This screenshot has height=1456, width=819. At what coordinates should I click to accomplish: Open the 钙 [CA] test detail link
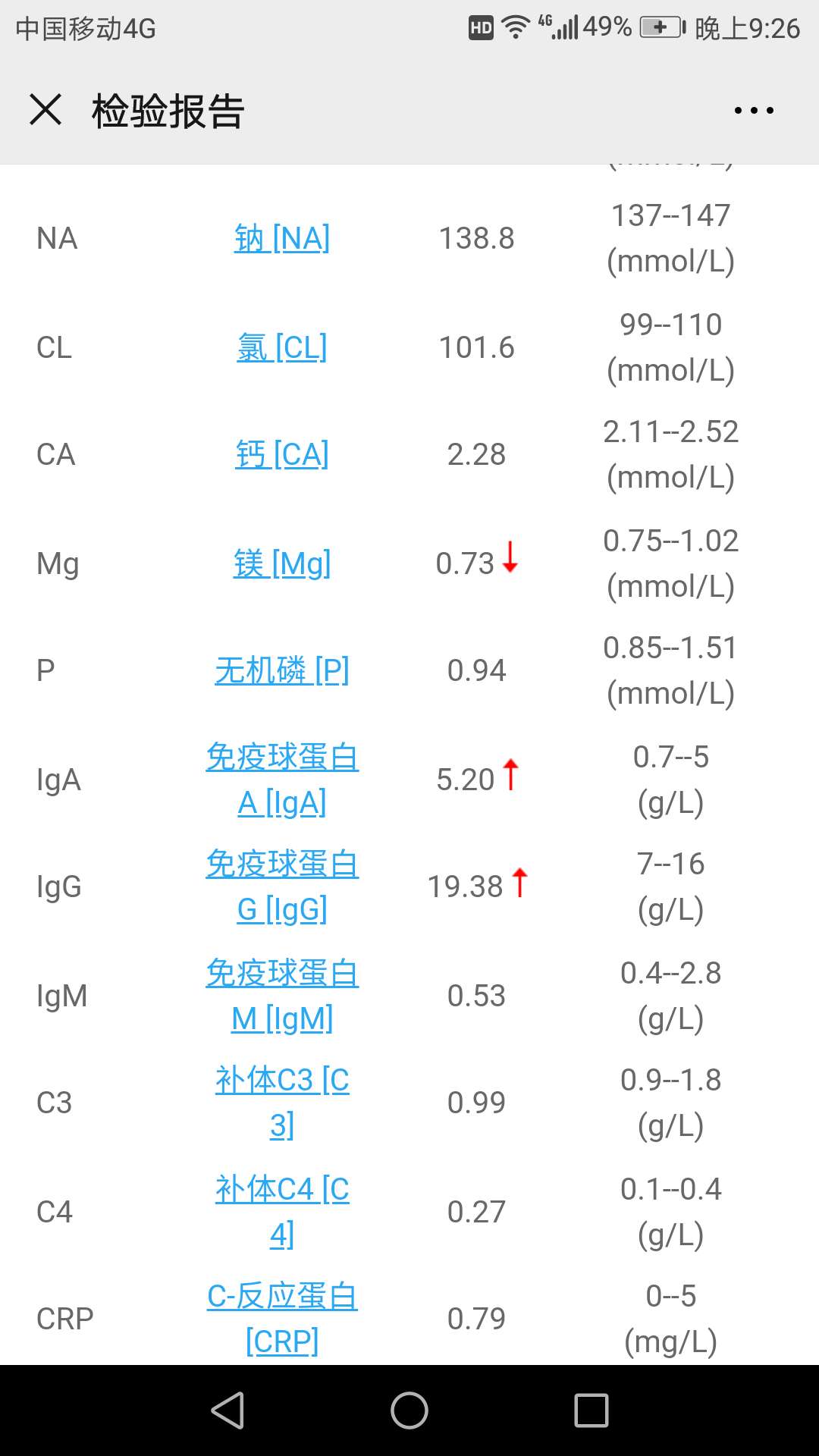[282, 455]
